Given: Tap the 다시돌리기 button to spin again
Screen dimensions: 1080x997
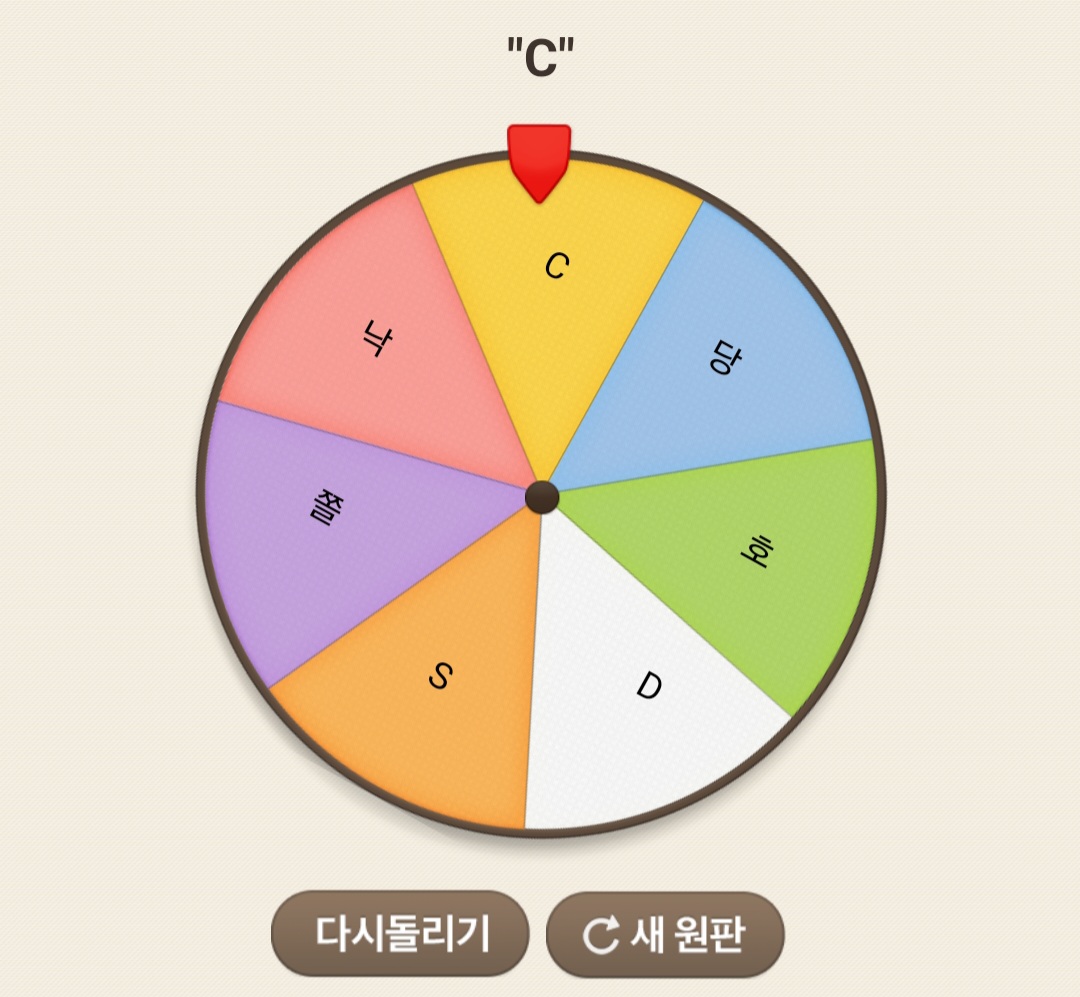Looking at the screenshot, I should (x=400, y=934).
